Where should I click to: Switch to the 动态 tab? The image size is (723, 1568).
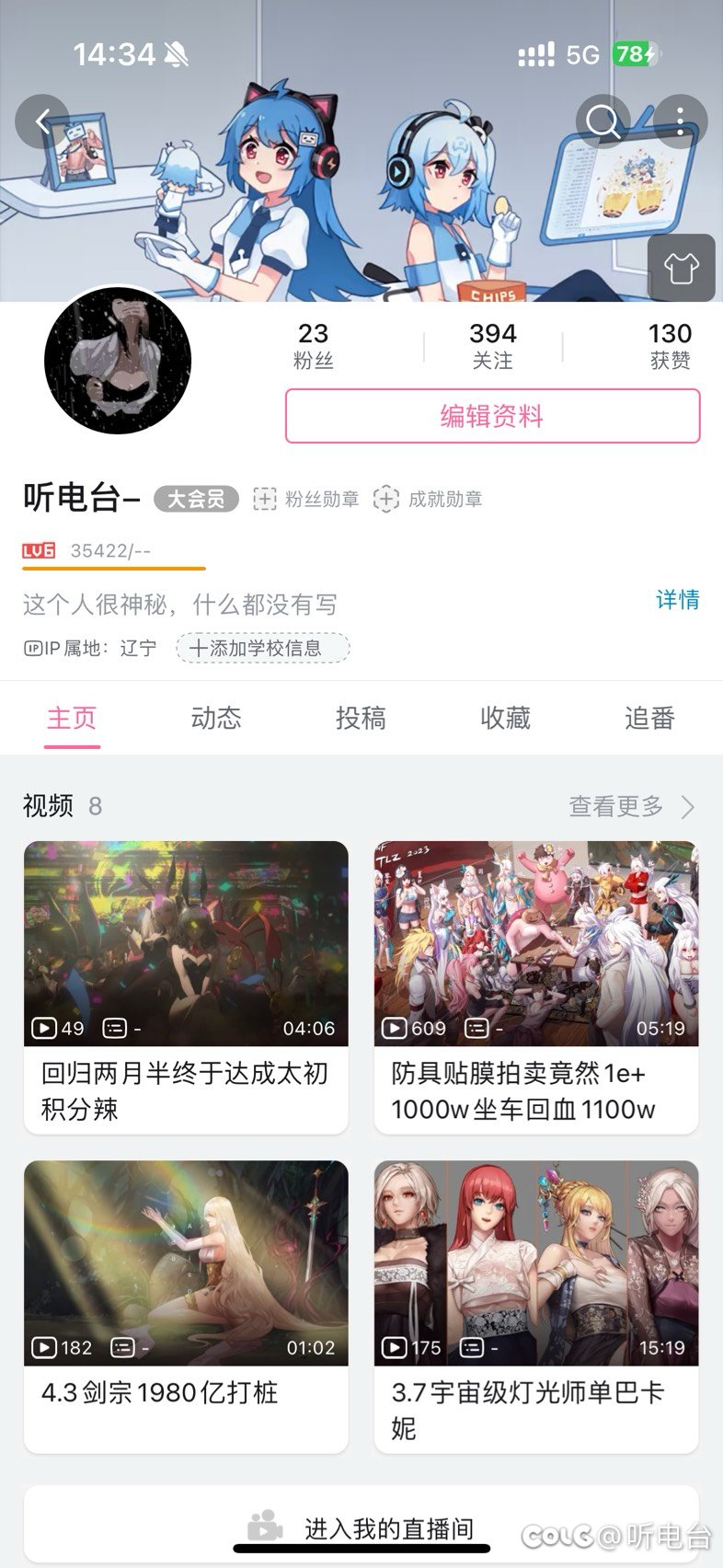click(x=216, y=718)
